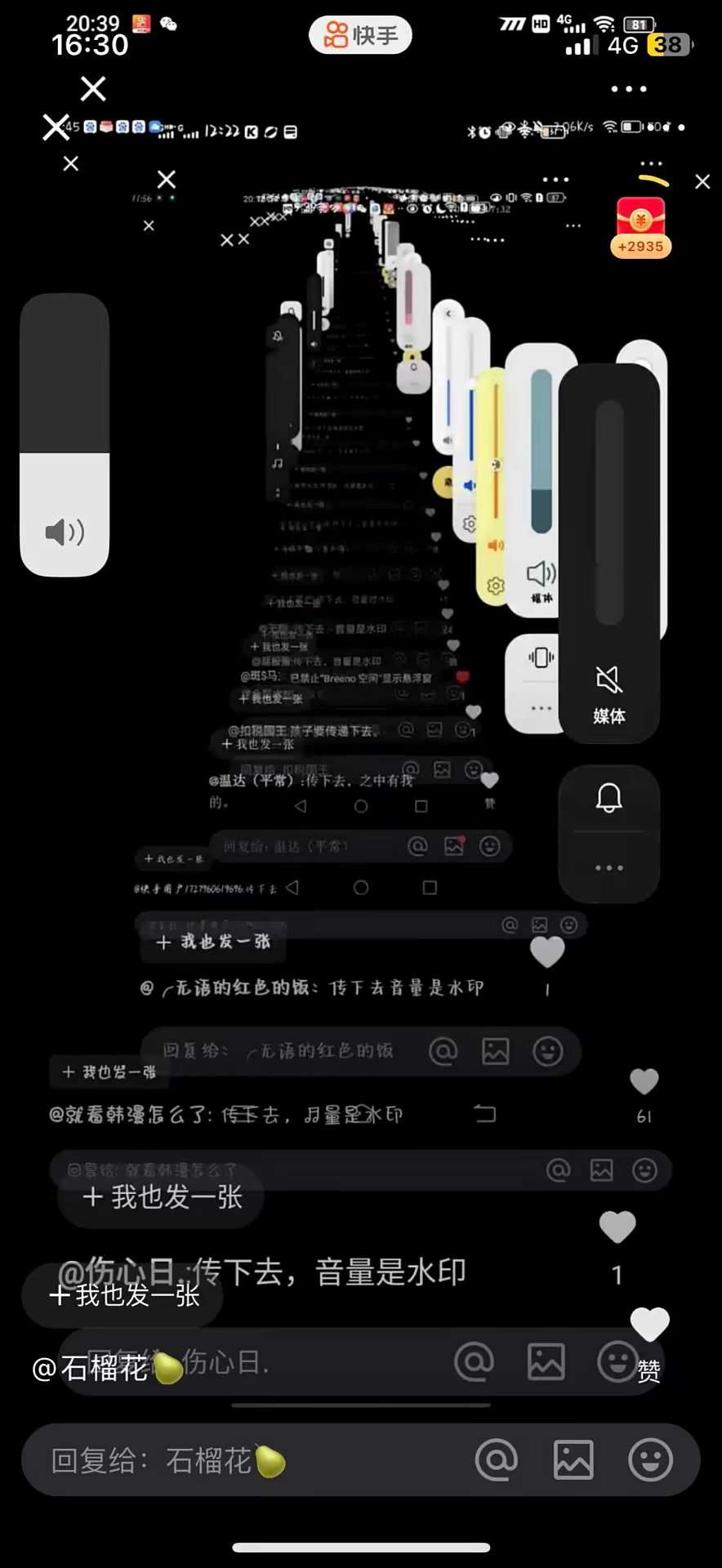Tap the 回复给 石榴花 reply field

pos(245,1461)
